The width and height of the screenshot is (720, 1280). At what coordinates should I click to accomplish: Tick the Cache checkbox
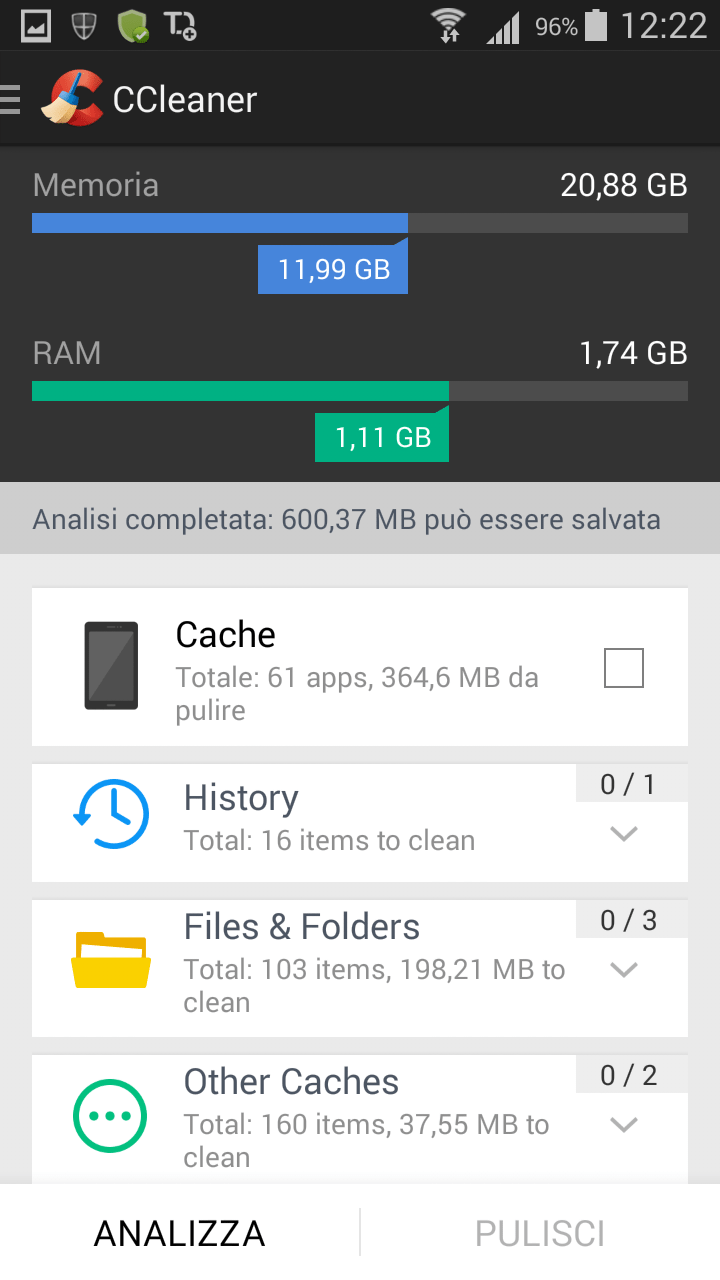[x=623, y=668]
